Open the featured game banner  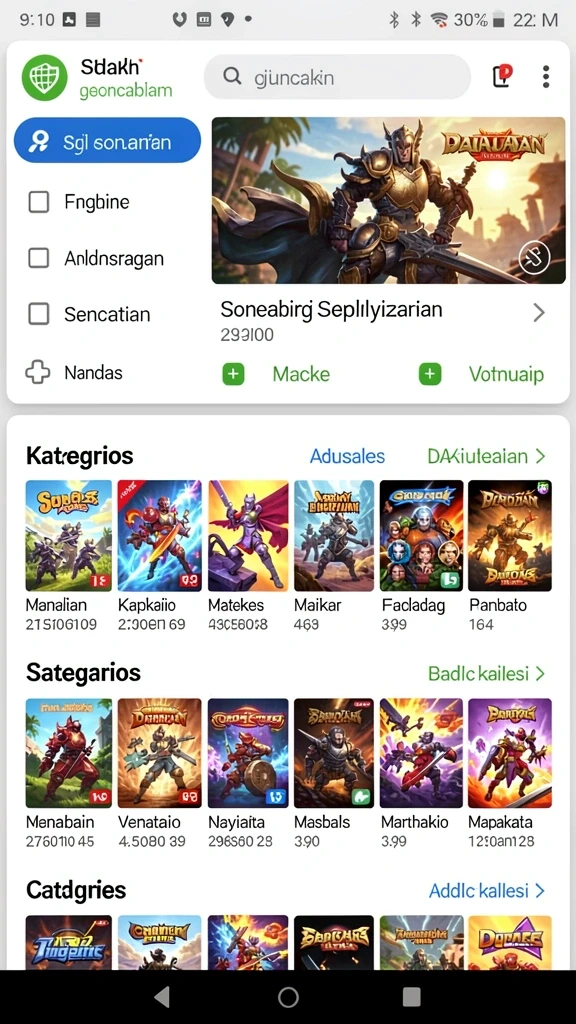point(389,200)
